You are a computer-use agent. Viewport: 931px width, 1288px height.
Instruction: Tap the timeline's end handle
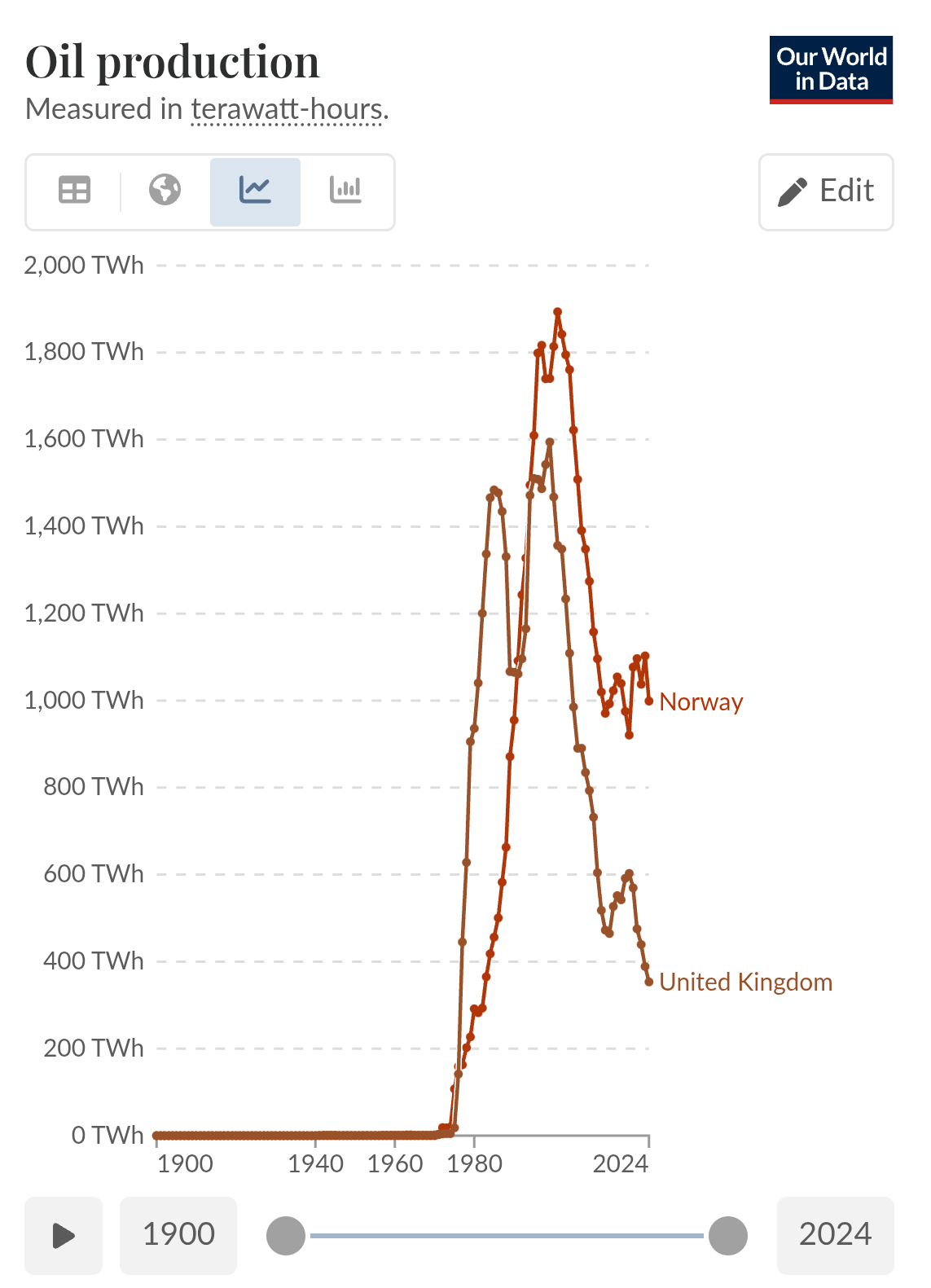tap(727, 1236)
